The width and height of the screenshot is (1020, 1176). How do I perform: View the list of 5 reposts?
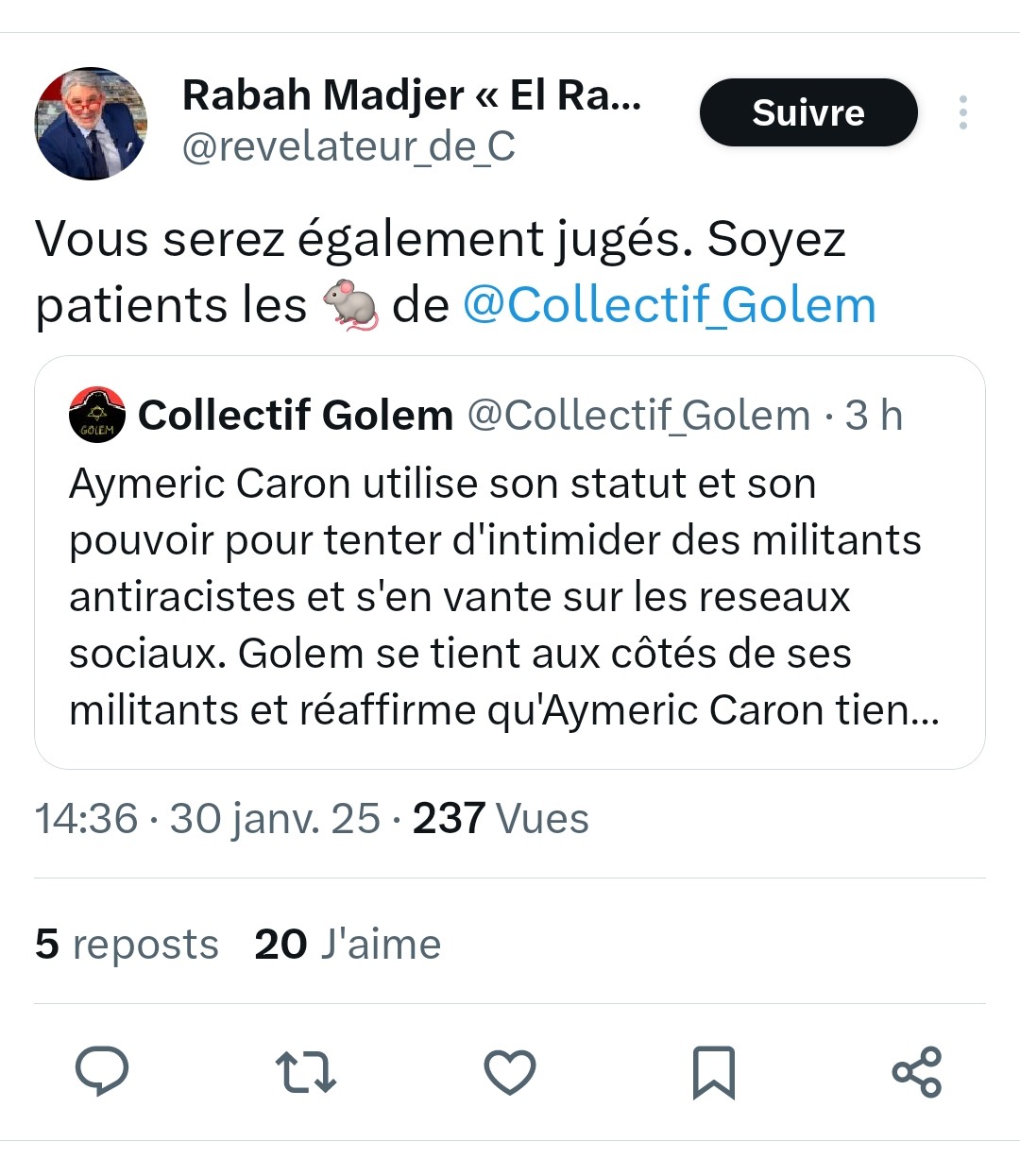coord(127,944)
